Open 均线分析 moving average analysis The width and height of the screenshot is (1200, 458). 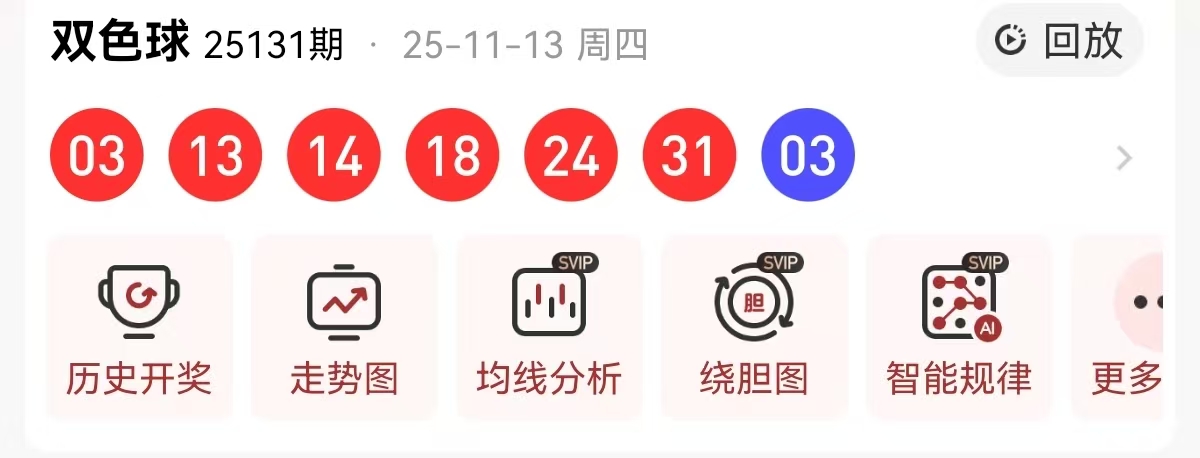(x=549, y=327)
